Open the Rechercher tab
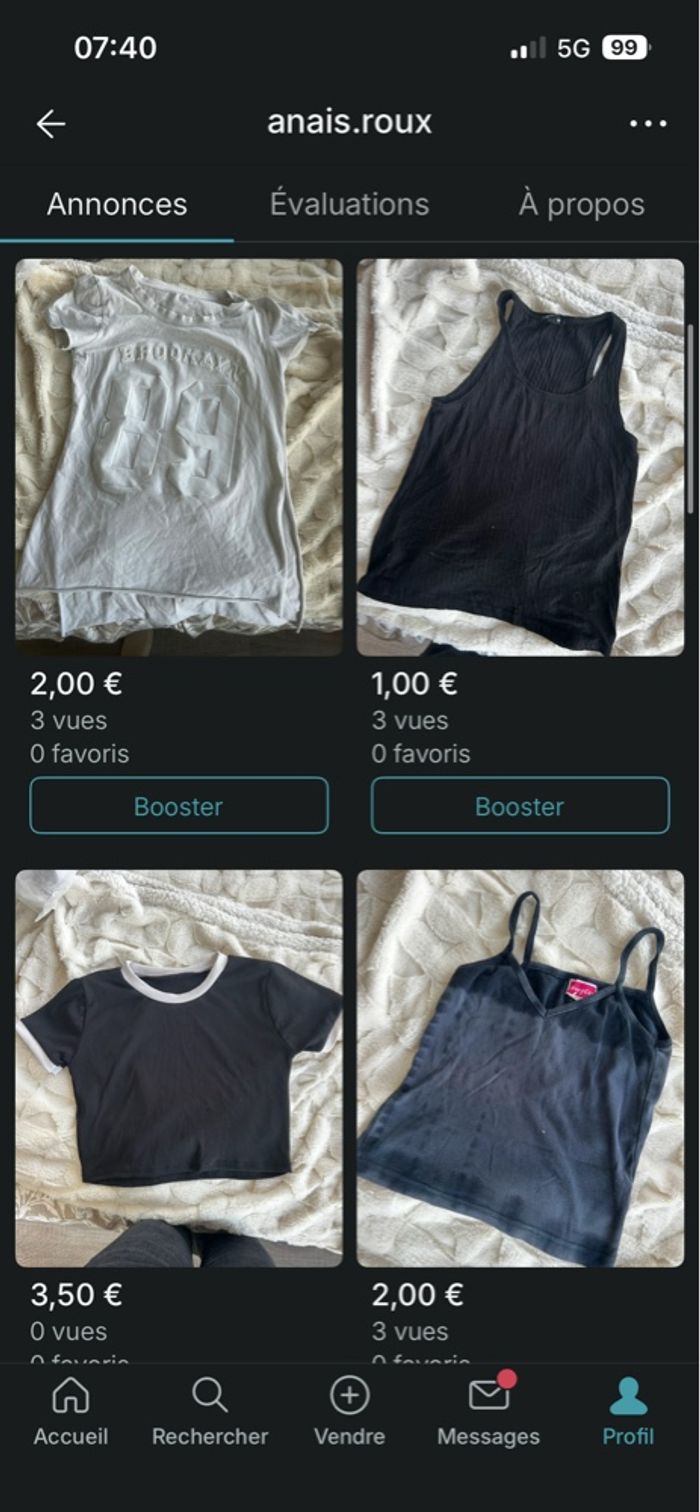This screenshot has height=1512, width=700. (210, 1410)
